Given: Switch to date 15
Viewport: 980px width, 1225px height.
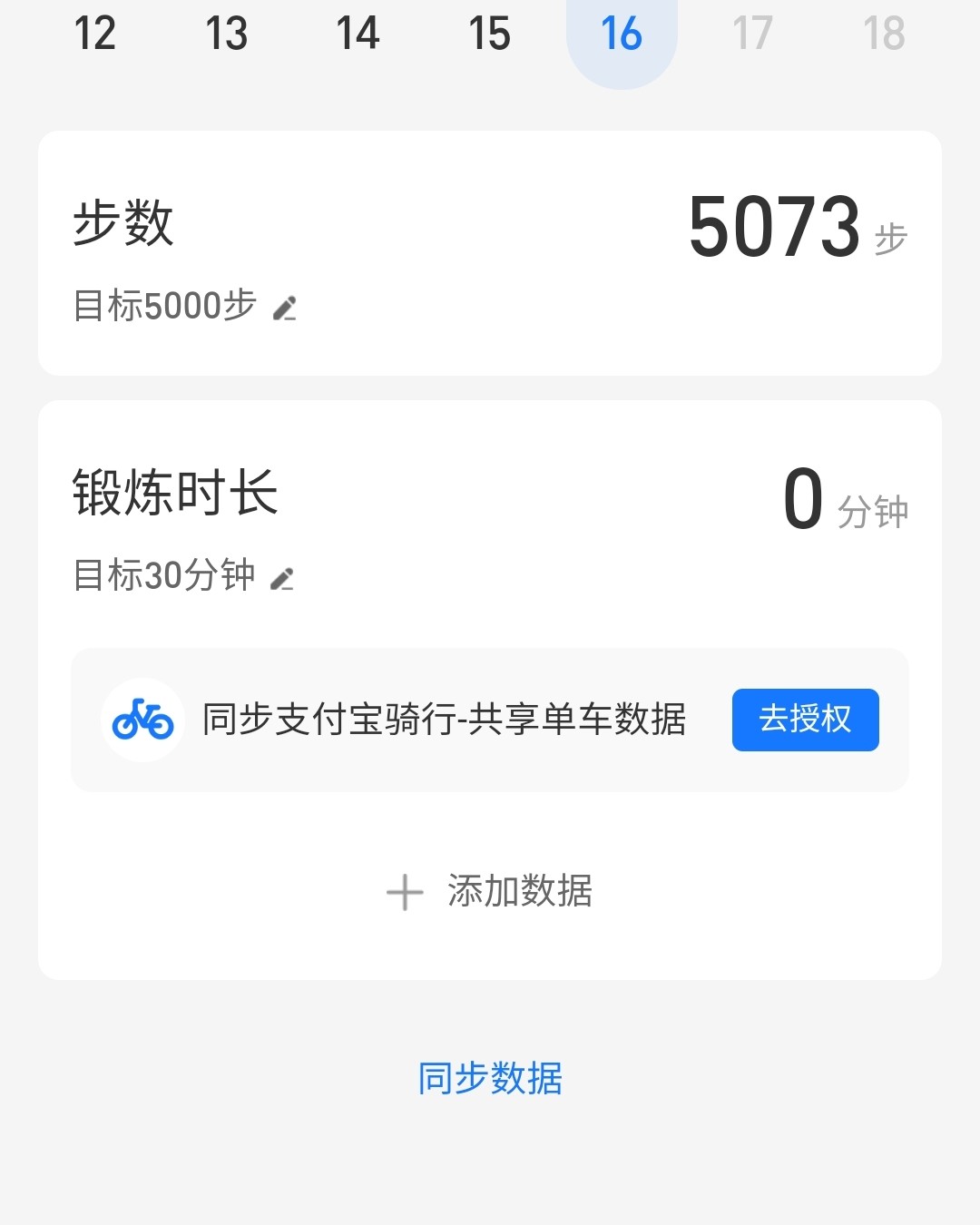Looking at the screenshot, I should 489,33.
